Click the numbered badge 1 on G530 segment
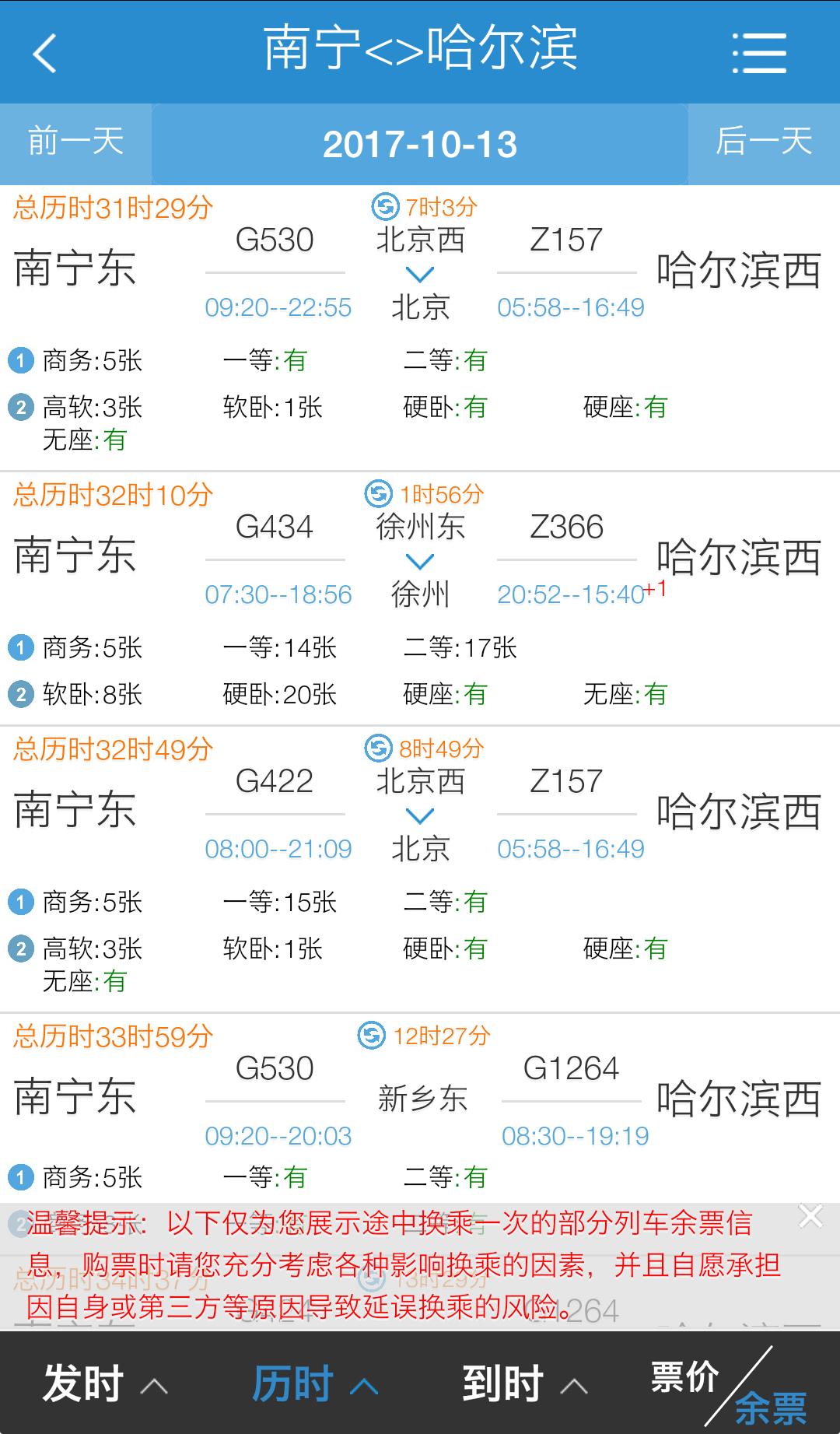This screenshot has height=1434, width=840. 21,359
